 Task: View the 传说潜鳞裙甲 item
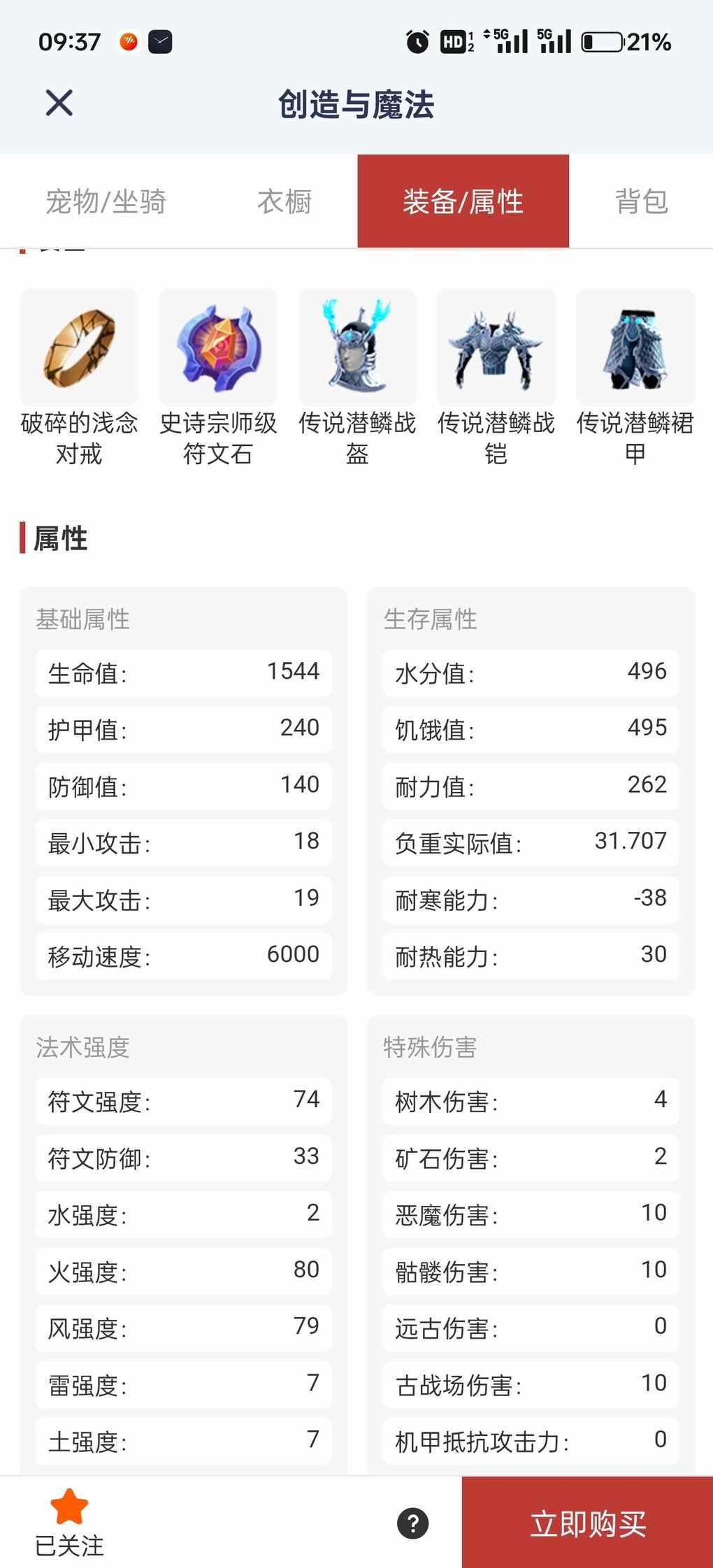(x=635, y=377)
